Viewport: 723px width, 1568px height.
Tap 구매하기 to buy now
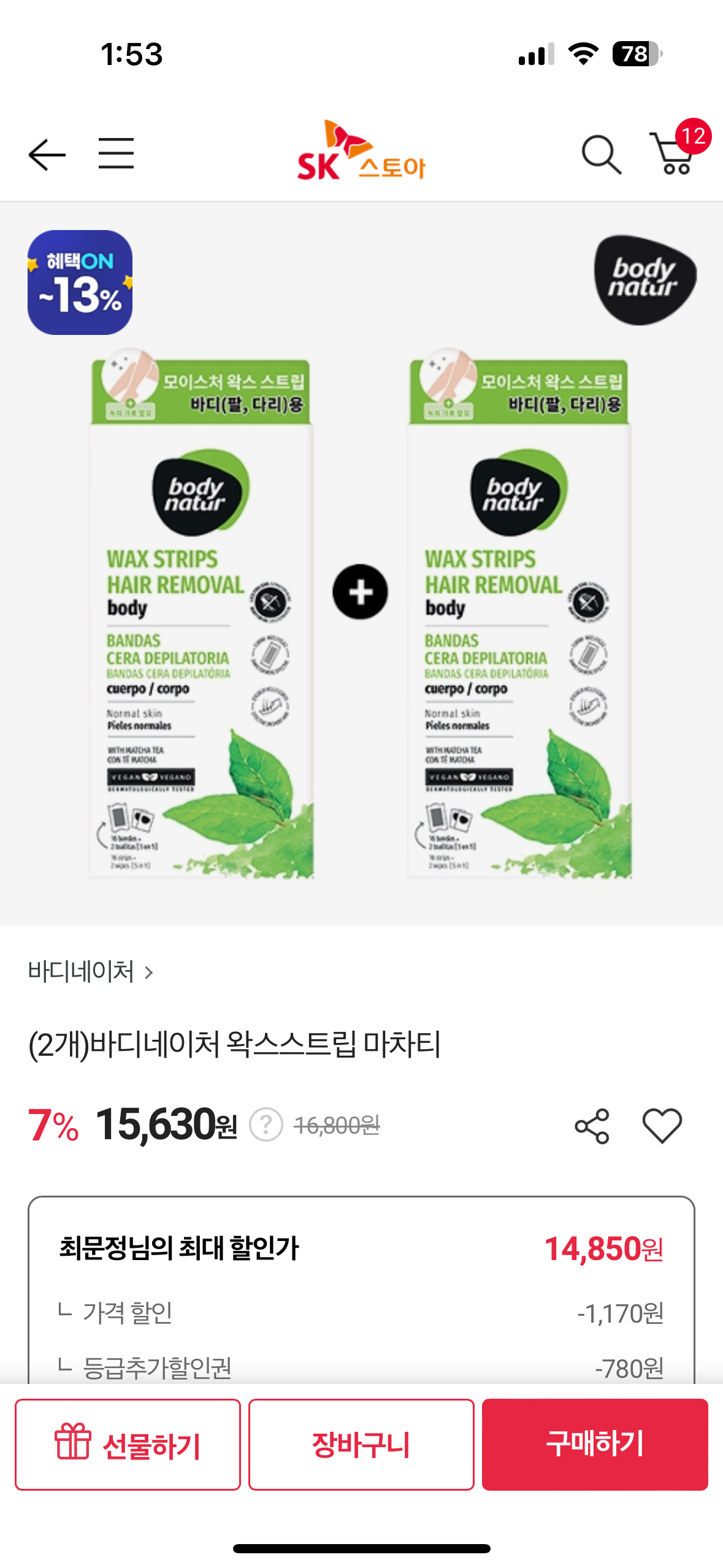tap(595, 1444)
